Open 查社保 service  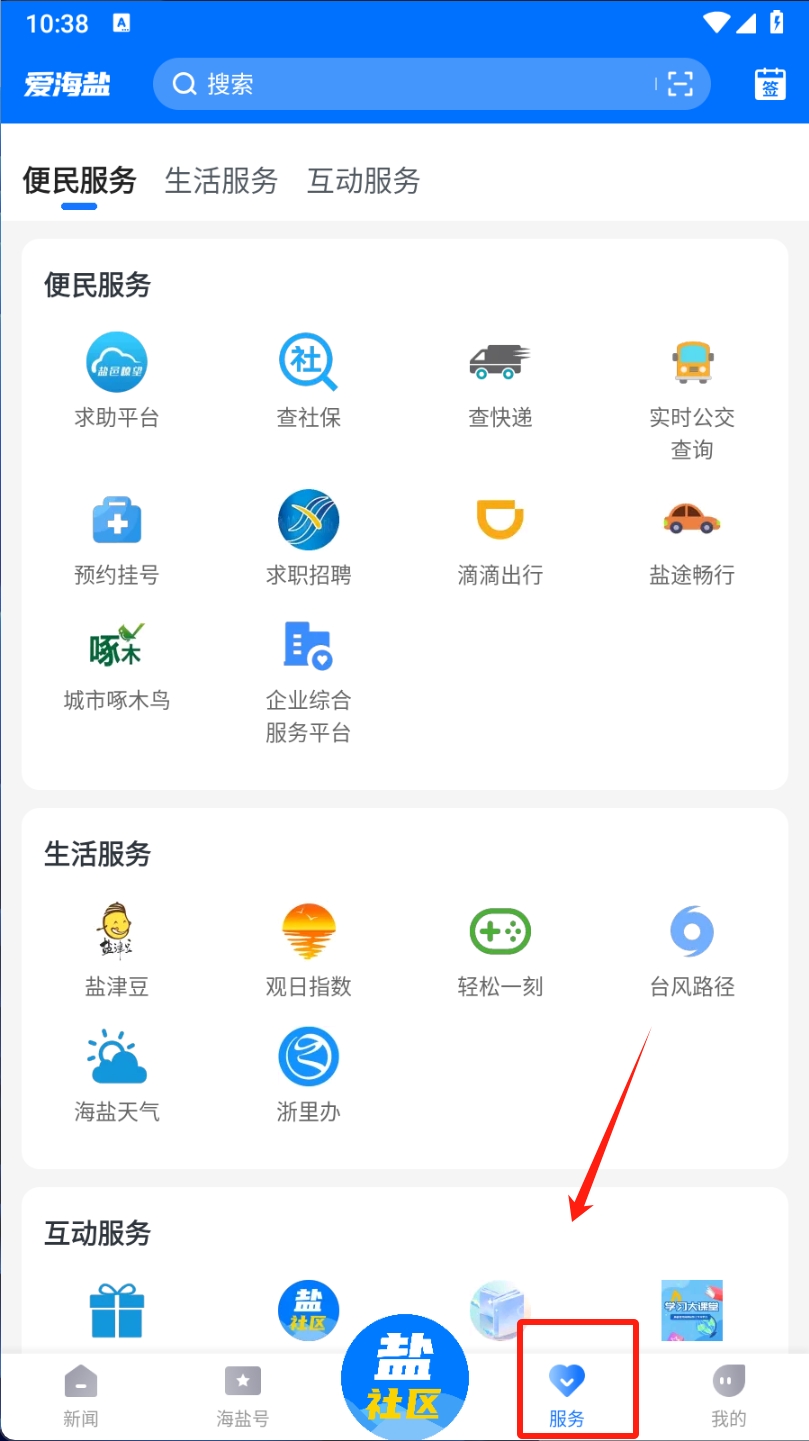pyautogui.click(x=308, y=380)
